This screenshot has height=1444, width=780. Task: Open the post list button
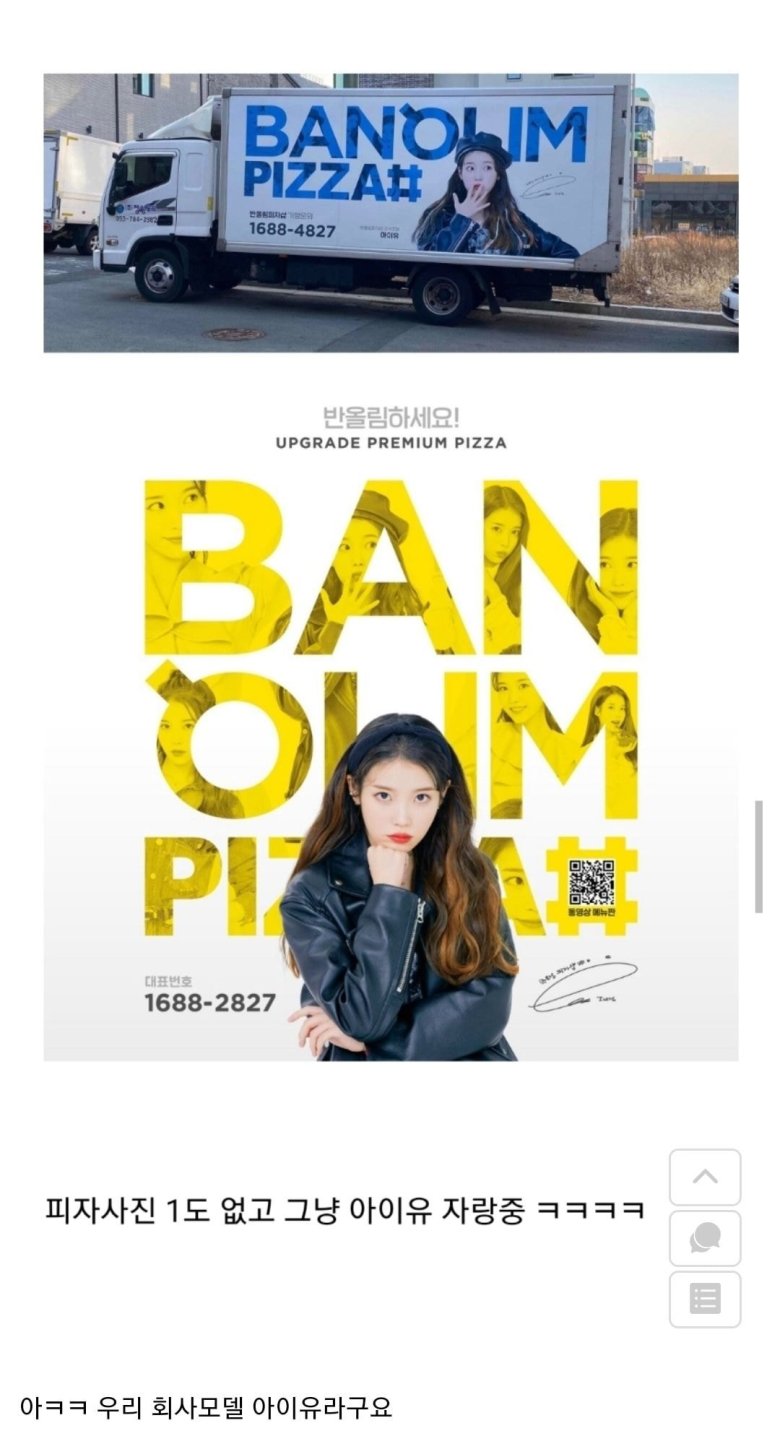click(705, 1299)
